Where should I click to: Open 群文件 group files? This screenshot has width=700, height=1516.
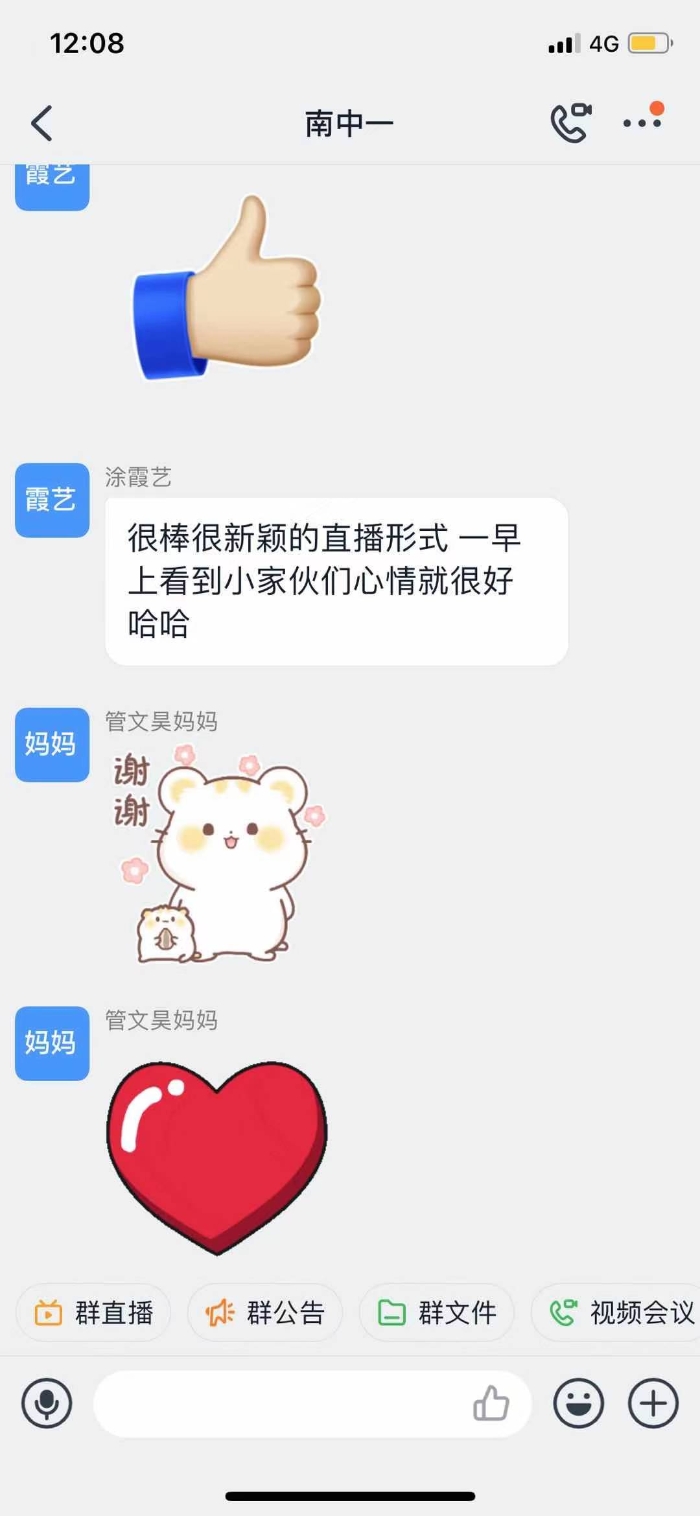point(437,1312)
